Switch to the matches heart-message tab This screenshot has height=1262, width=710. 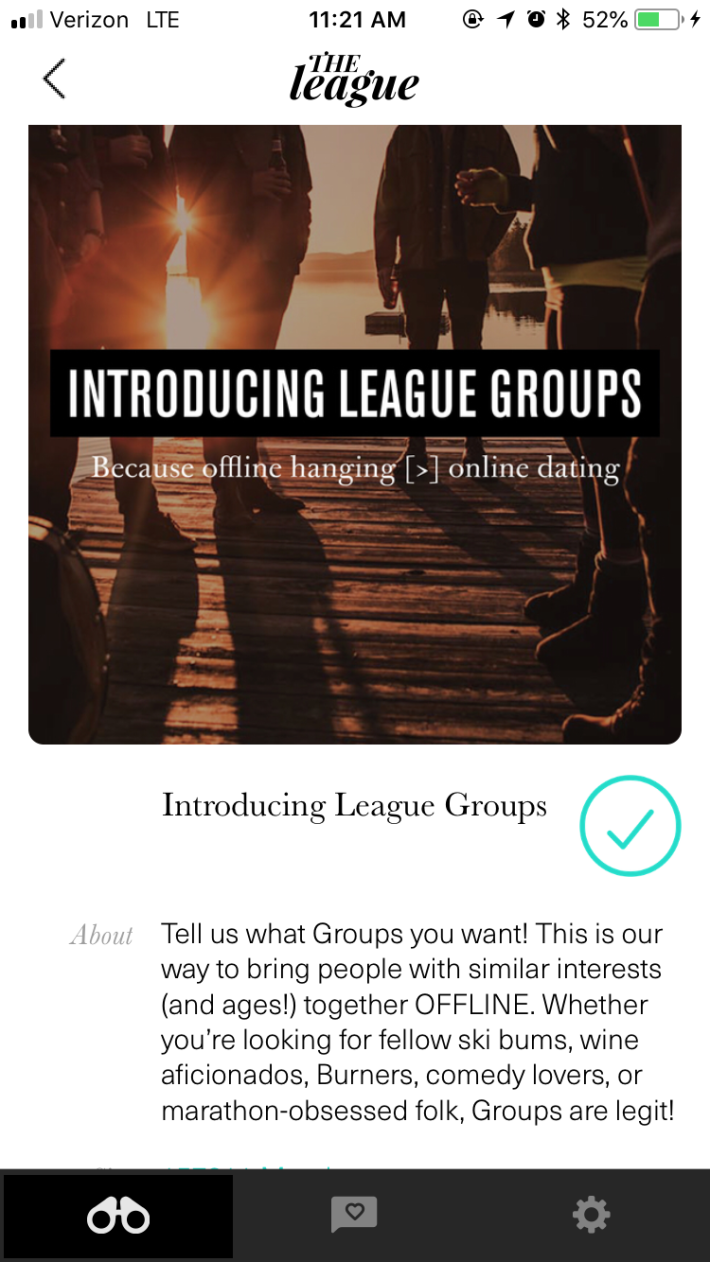tap(353, 1215)
